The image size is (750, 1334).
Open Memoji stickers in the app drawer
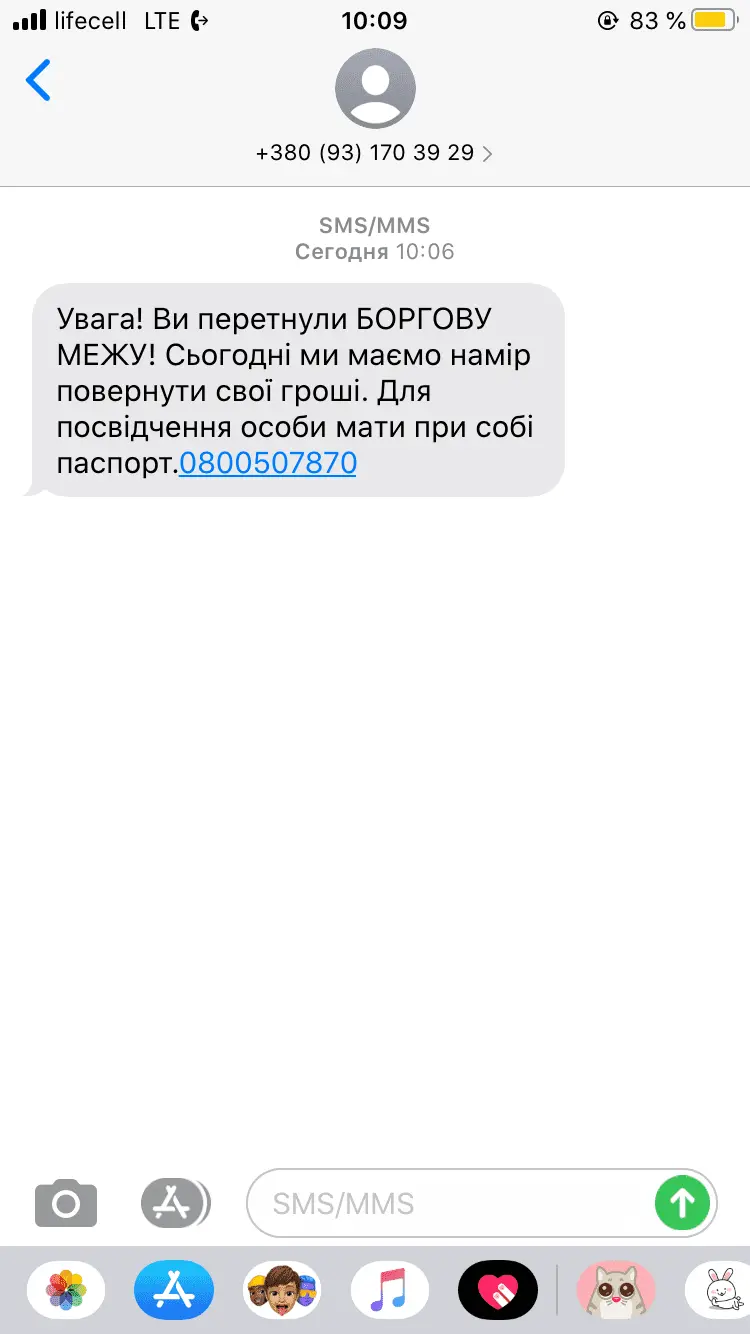pyautogui.click(x=282, y=1290)
